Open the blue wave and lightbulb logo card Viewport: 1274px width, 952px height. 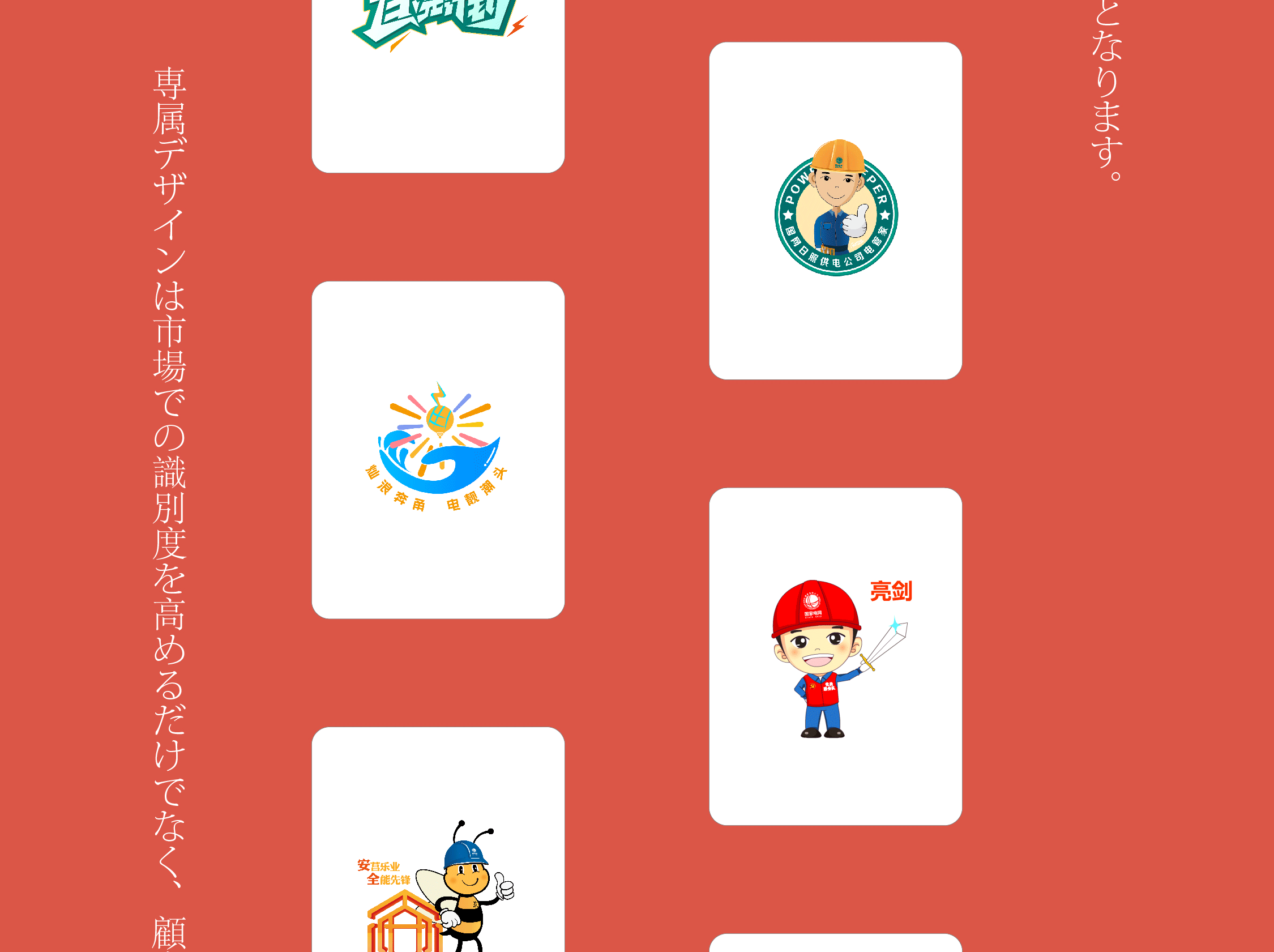438,449
